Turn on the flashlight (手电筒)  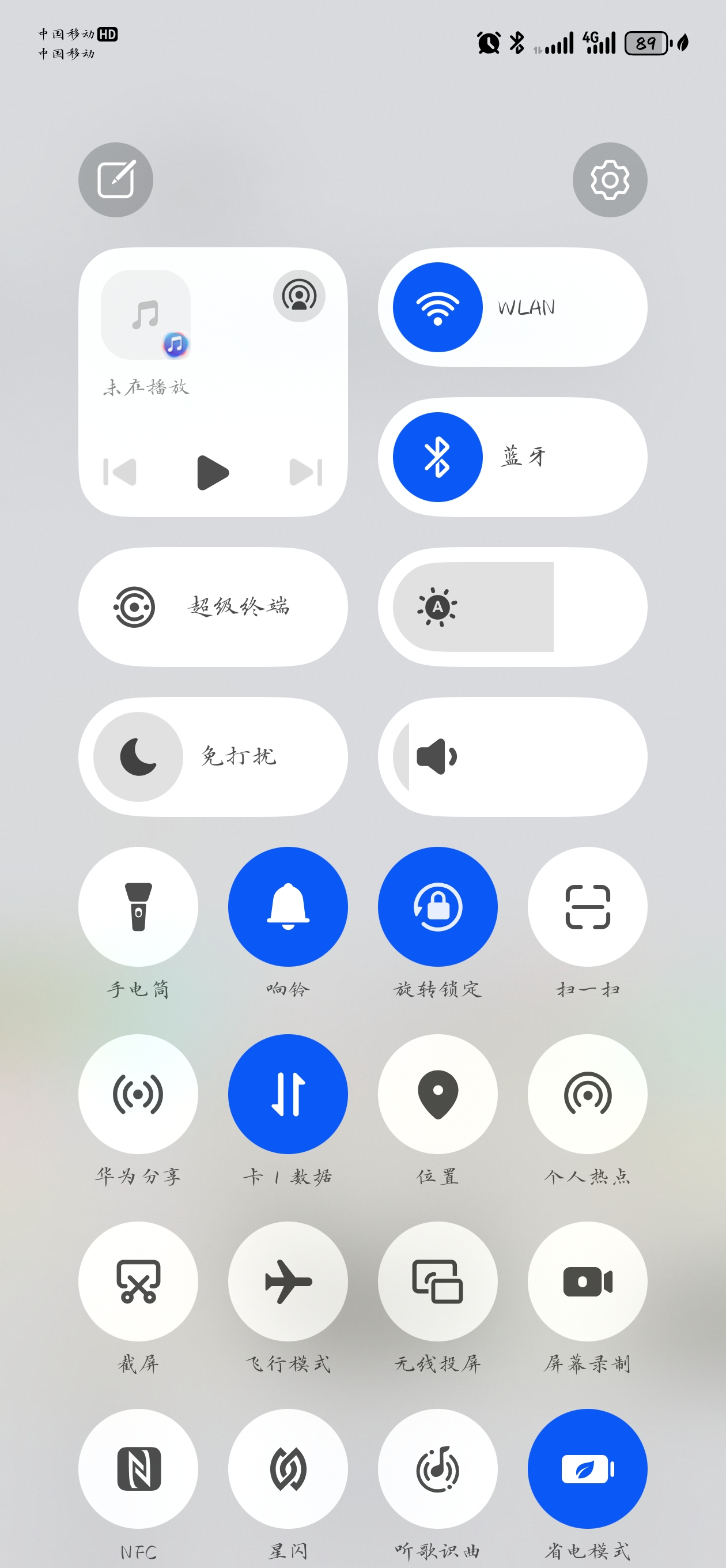[138, 906]
